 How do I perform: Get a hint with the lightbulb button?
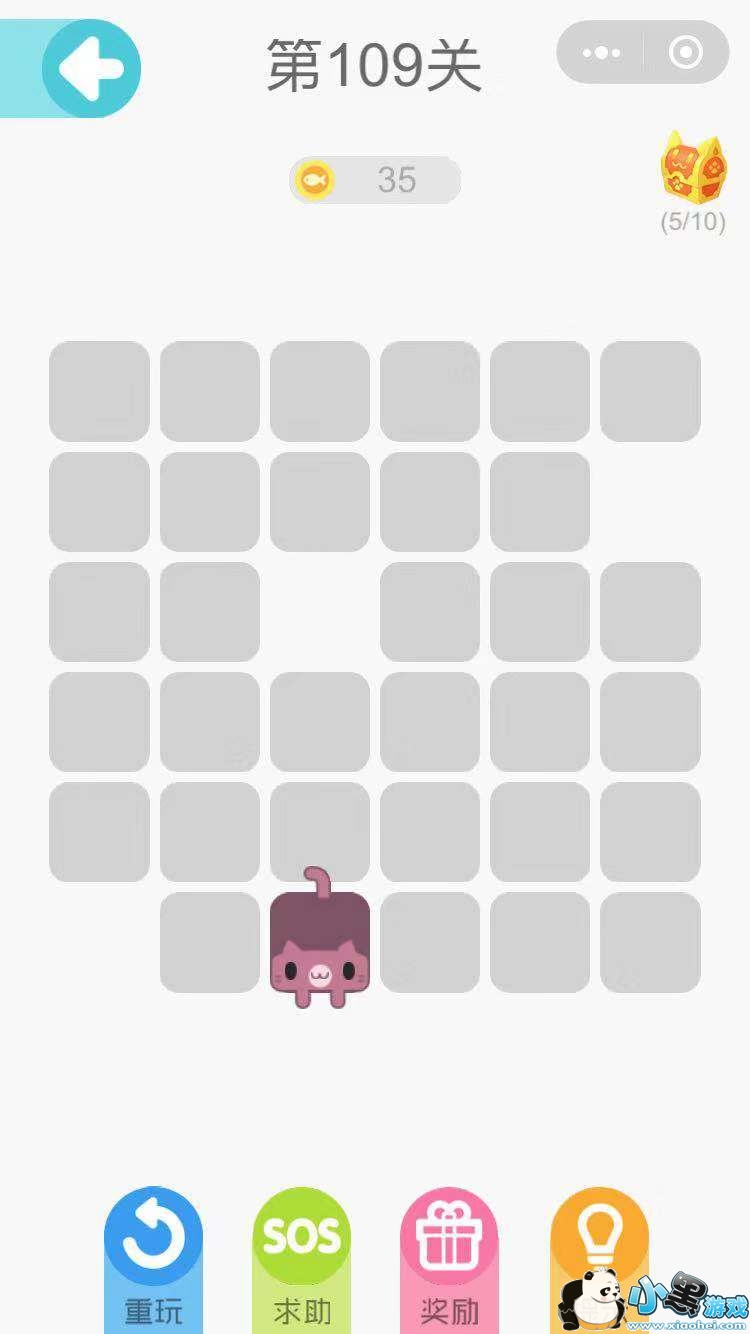[598, 1240]
